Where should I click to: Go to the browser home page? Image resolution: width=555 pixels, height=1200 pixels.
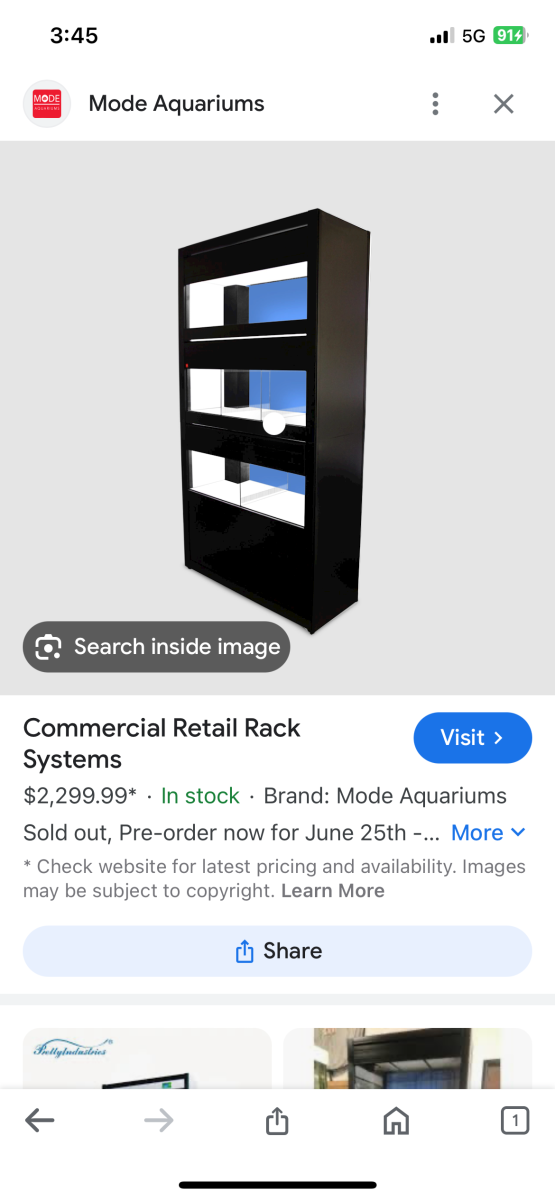pyautogui.click(x=396, y=1121)
